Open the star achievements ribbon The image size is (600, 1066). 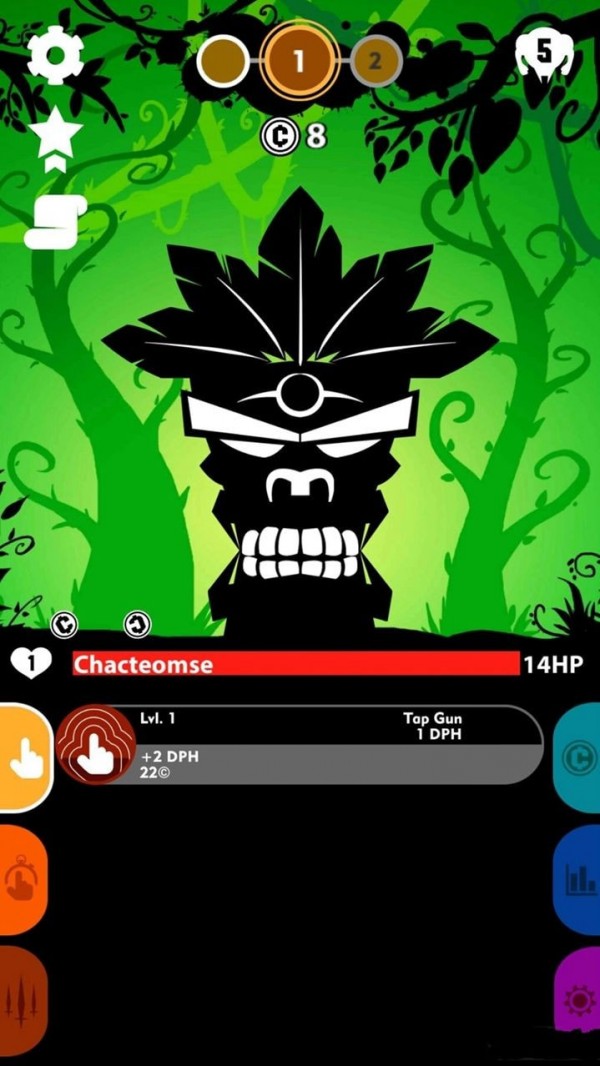[x=55, y=135]
